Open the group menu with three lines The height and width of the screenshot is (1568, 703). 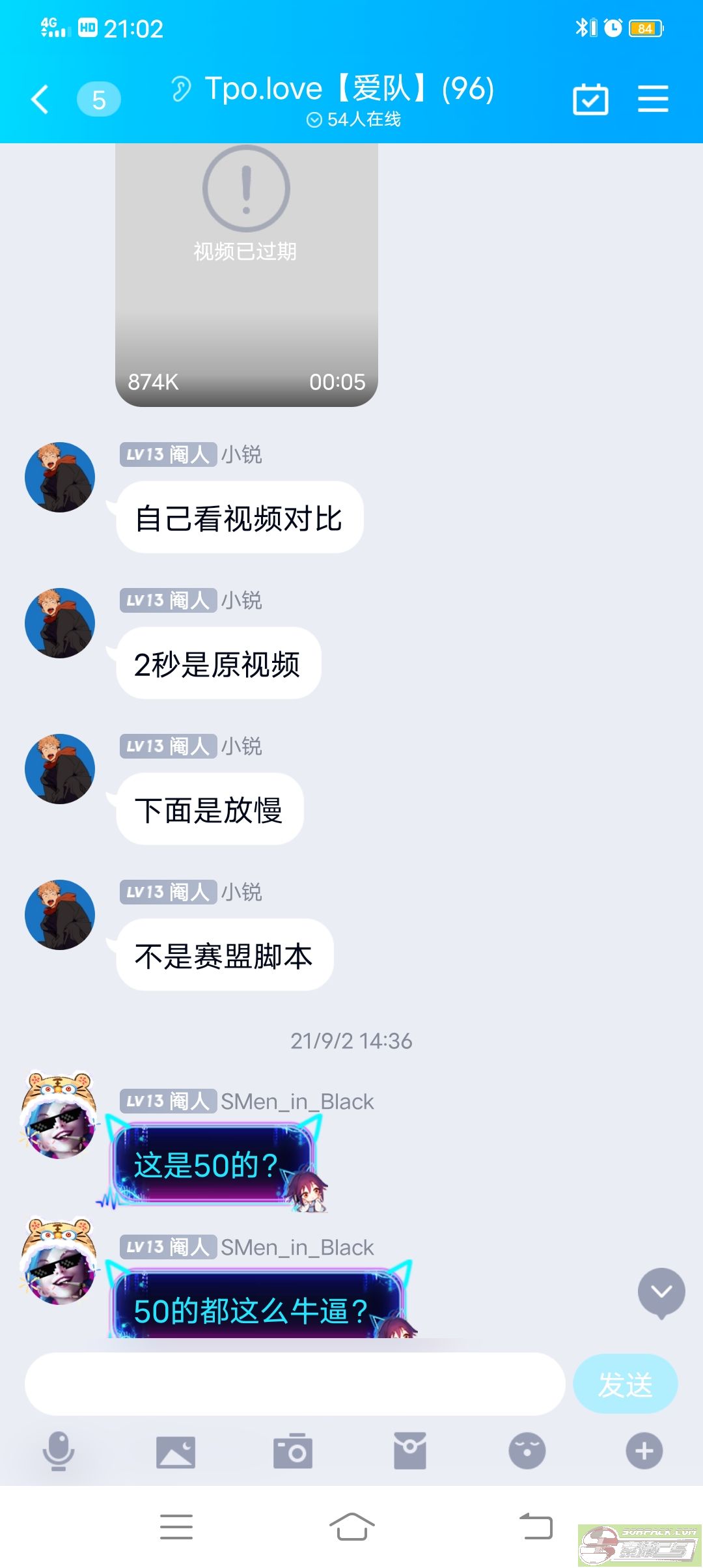653,99
